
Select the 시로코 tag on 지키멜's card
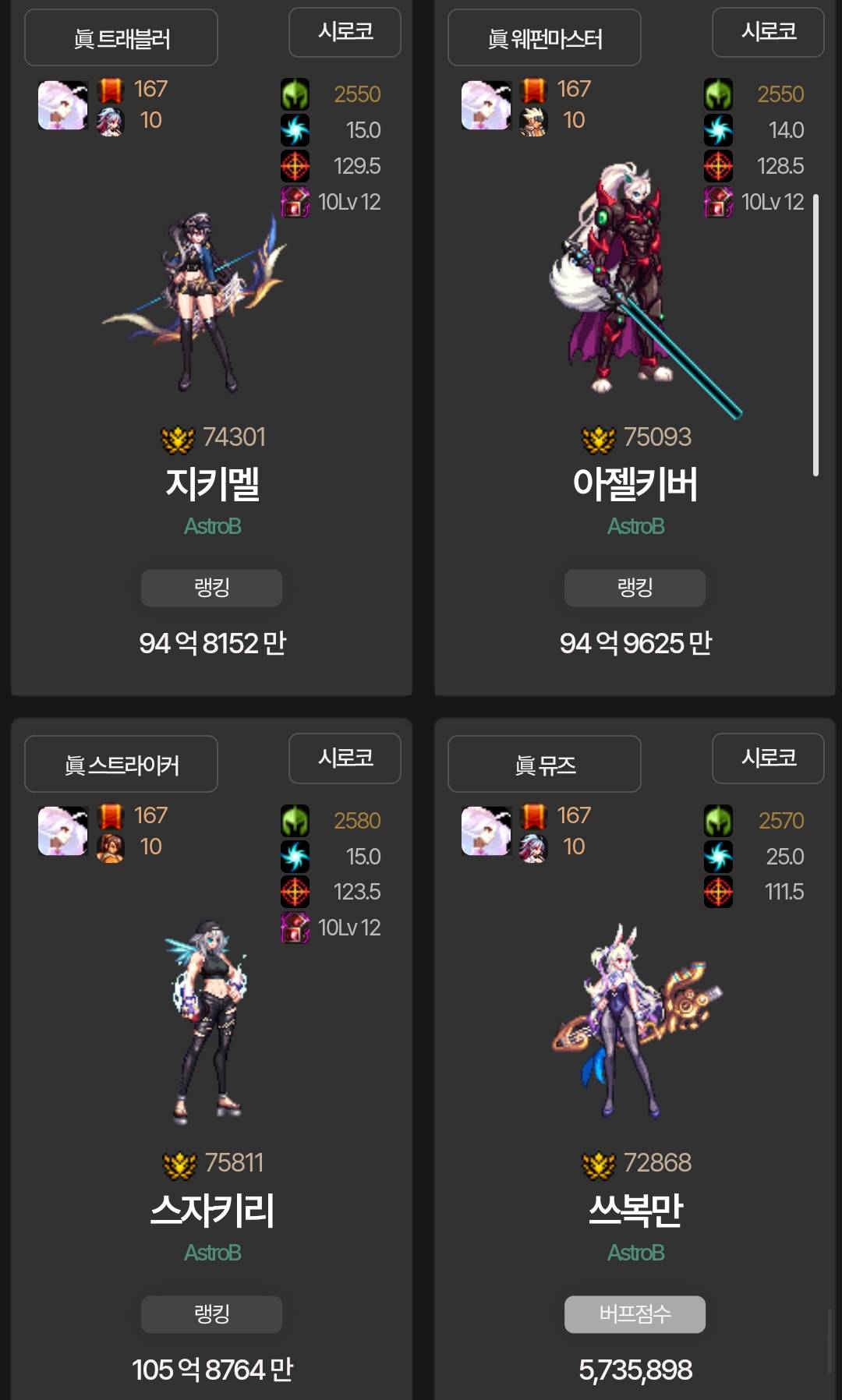(x=345, y=32)
